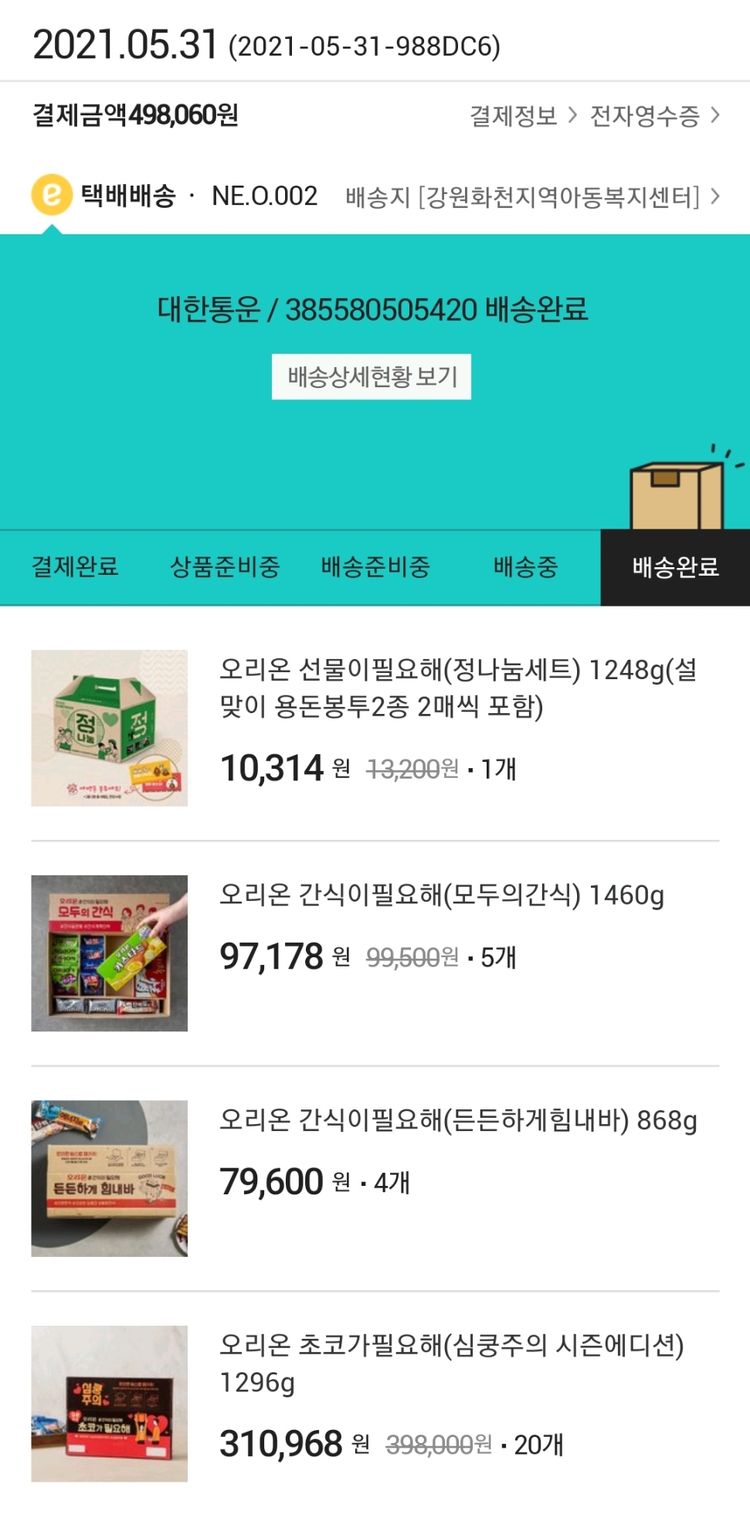
Task: Open 오리온 간식이필요해(모두의간식) 1460g product
Action: (x=441, y=895)
